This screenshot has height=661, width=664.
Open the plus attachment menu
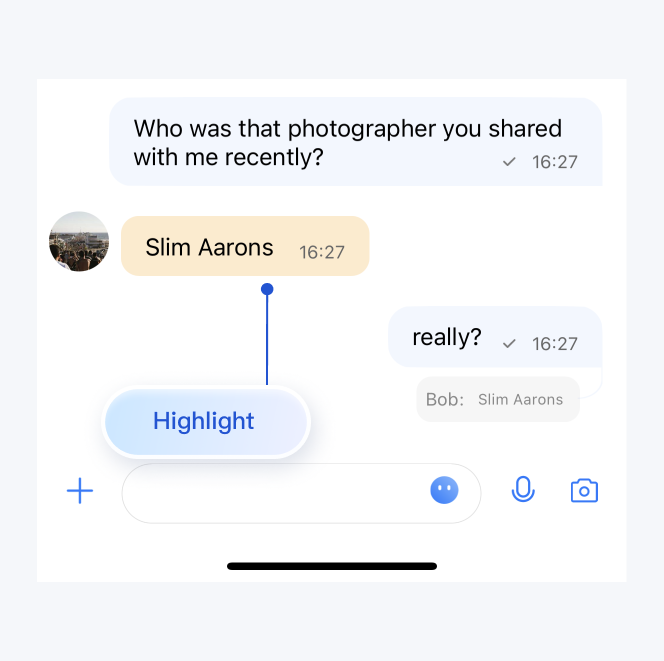click(80, 491)
